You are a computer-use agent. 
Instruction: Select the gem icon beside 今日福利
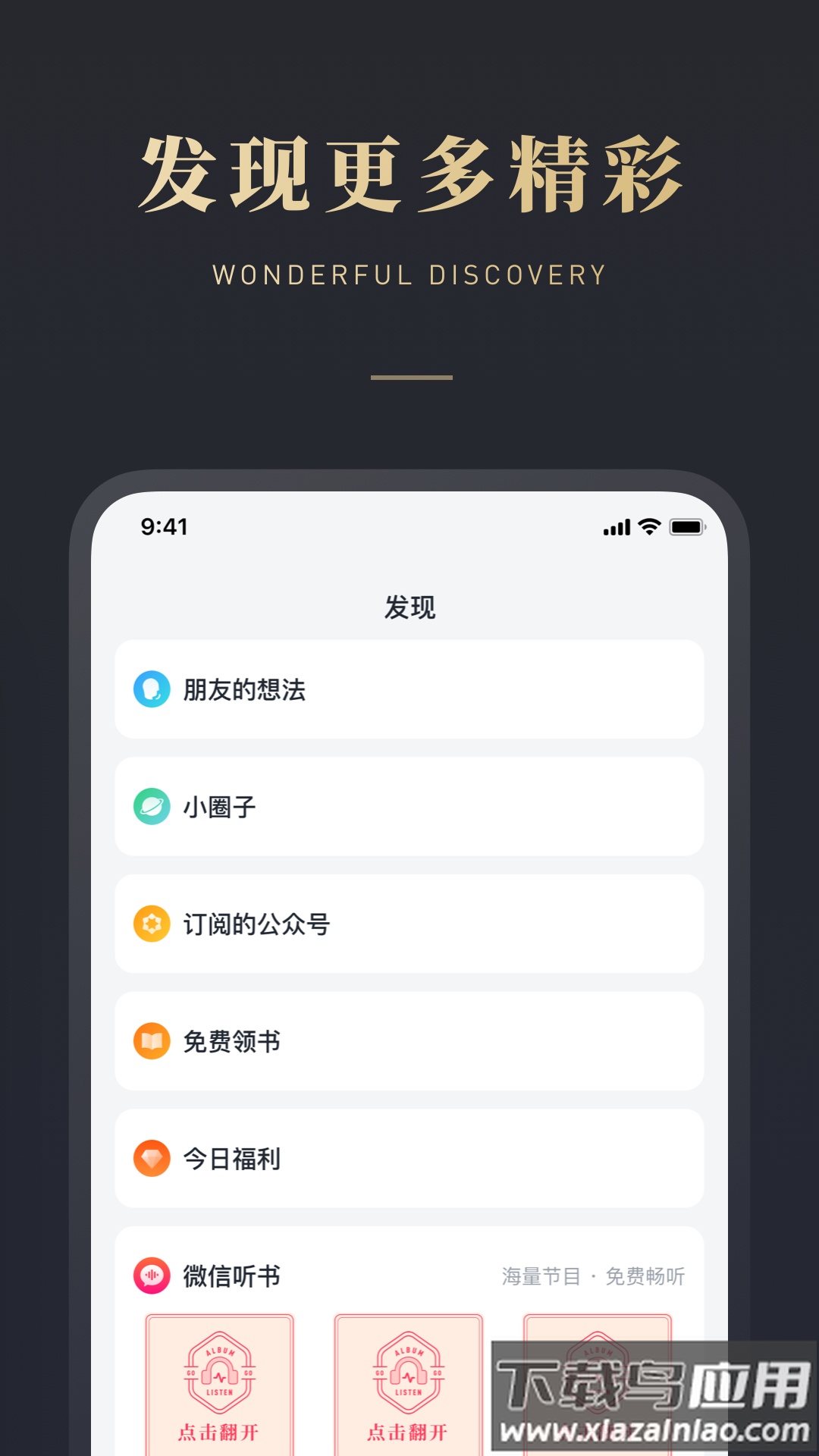(x=152, y=1159)
